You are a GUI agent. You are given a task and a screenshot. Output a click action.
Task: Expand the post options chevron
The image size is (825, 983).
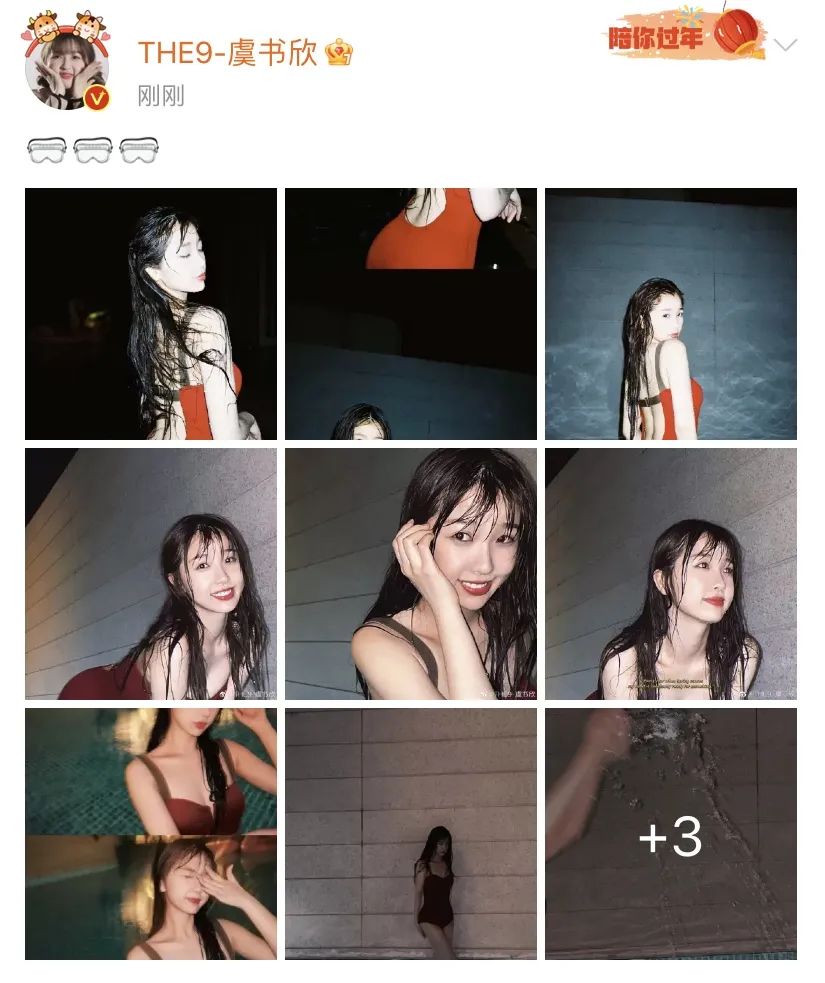[786, 45]
